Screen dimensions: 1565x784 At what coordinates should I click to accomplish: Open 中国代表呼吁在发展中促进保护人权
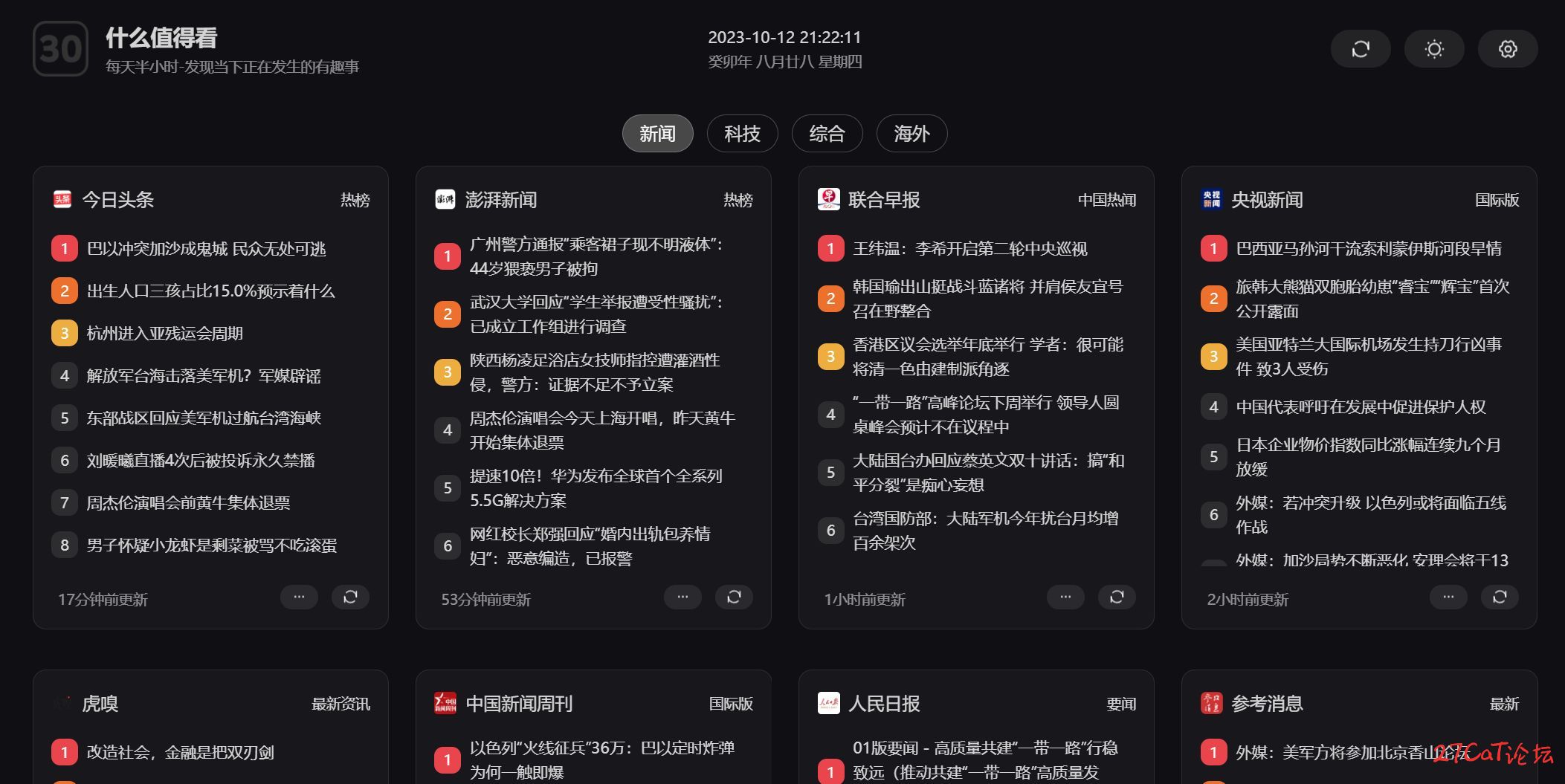[1361, 407]
